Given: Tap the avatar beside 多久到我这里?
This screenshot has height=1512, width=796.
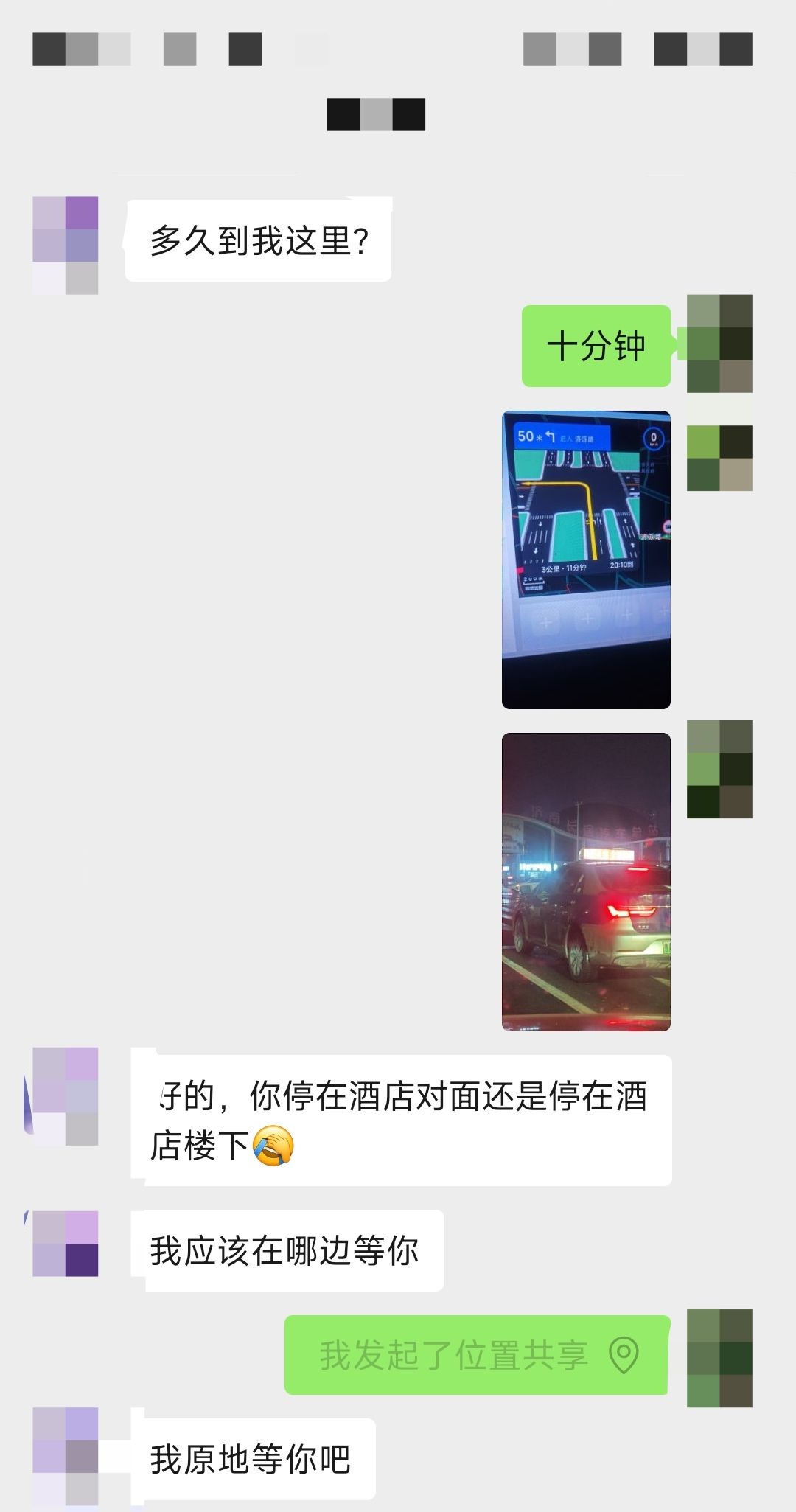Looking at the screenshot, I should [x=66, y=245].
